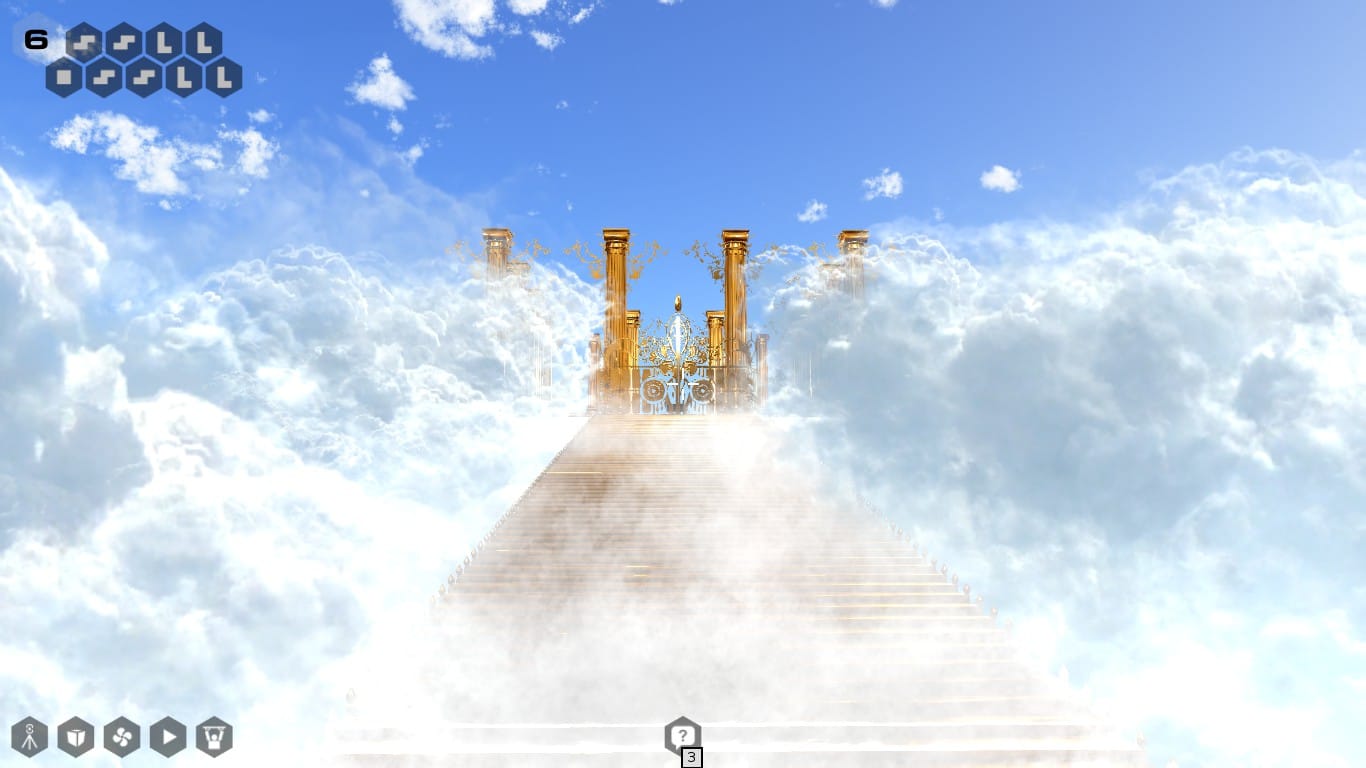Open the question mark hint button
The image size is (1366, 768).
682,737
